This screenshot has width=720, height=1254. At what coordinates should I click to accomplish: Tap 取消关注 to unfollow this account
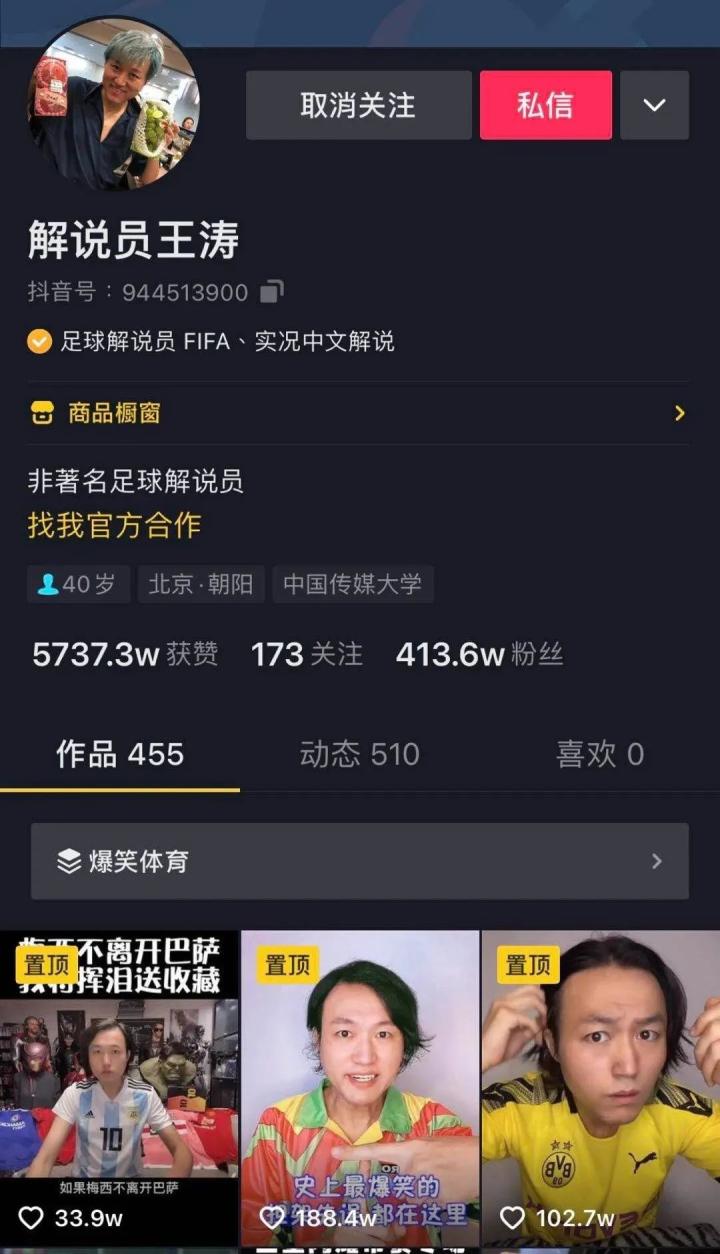coord(358,105)
